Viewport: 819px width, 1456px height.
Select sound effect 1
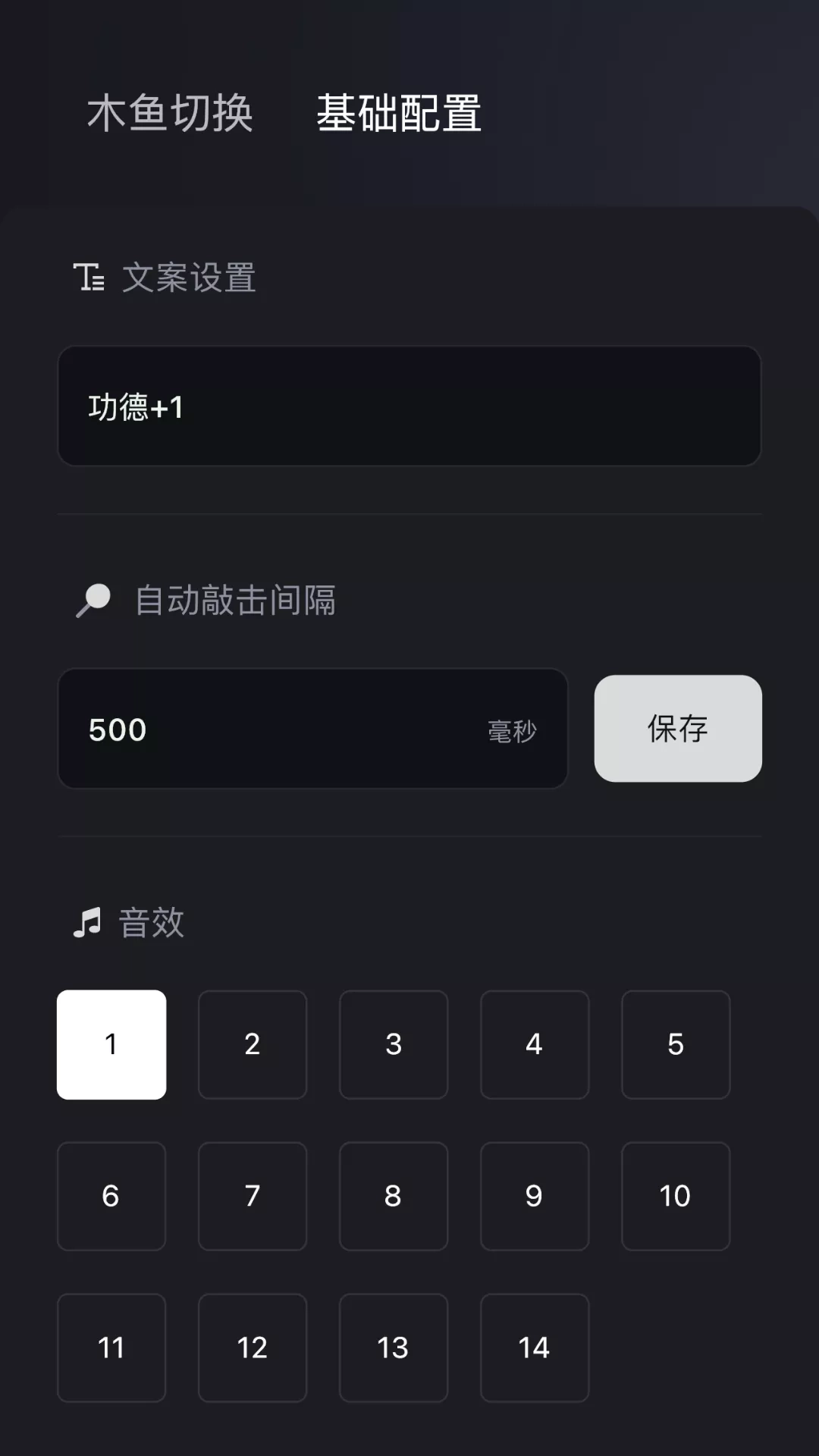pyautogui.click(x=111, y=1044)
